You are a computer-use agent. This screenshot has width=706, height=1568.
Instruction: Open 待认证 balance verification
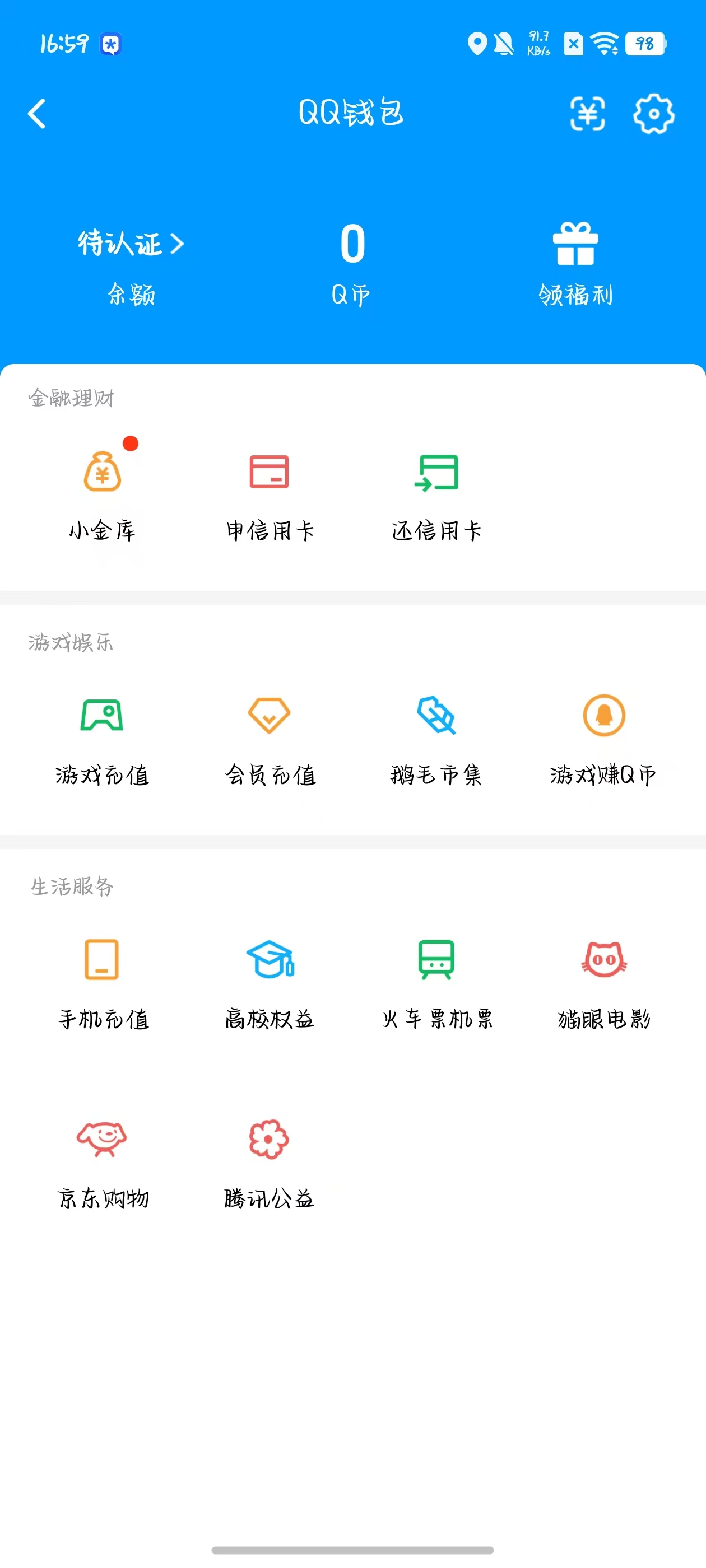tap(131, 244)
